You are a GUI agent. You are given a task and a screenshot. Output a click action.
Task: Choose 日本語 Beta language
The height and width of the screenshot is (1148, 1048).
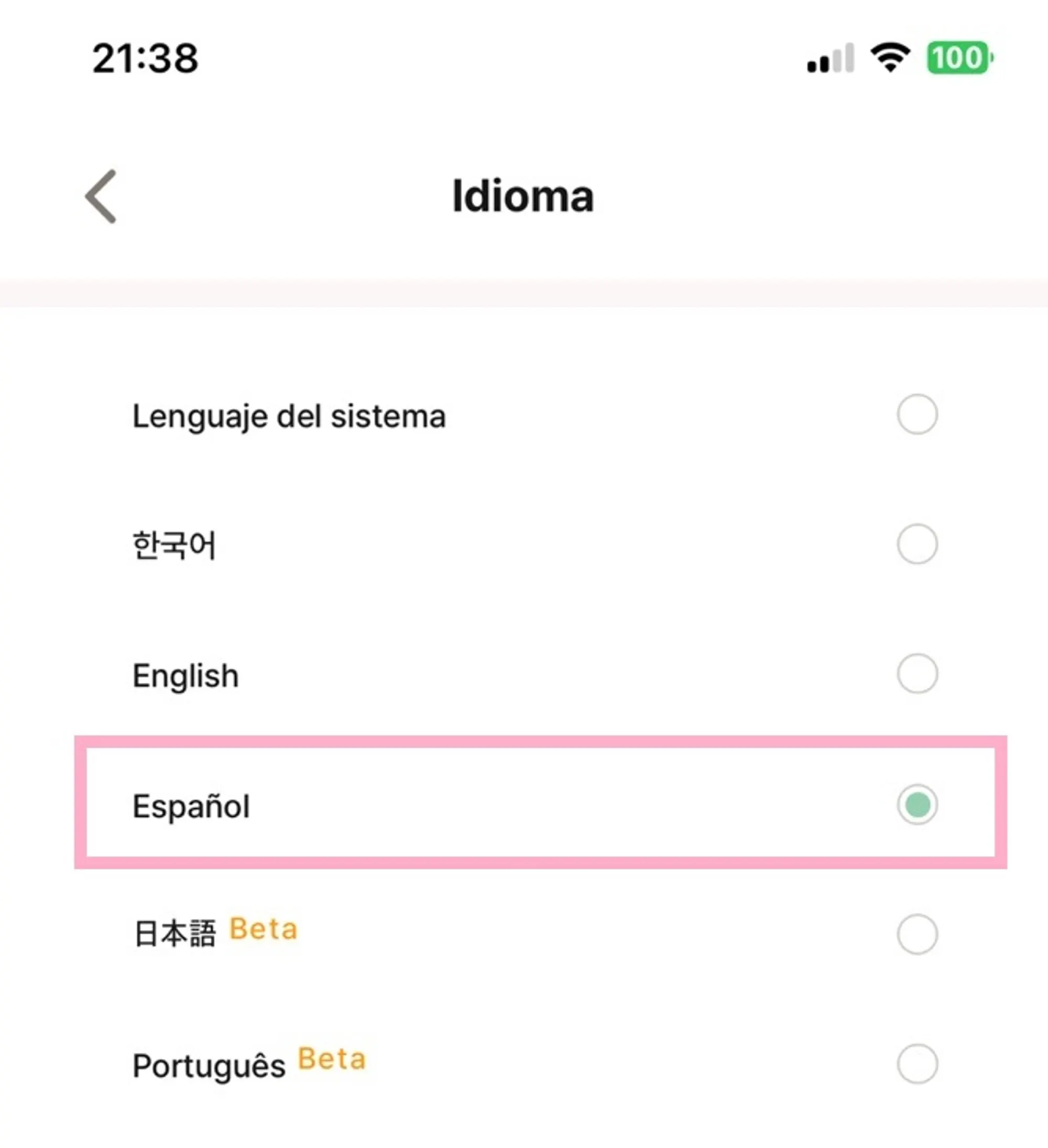pyautogui.click(x=916, y=934)
